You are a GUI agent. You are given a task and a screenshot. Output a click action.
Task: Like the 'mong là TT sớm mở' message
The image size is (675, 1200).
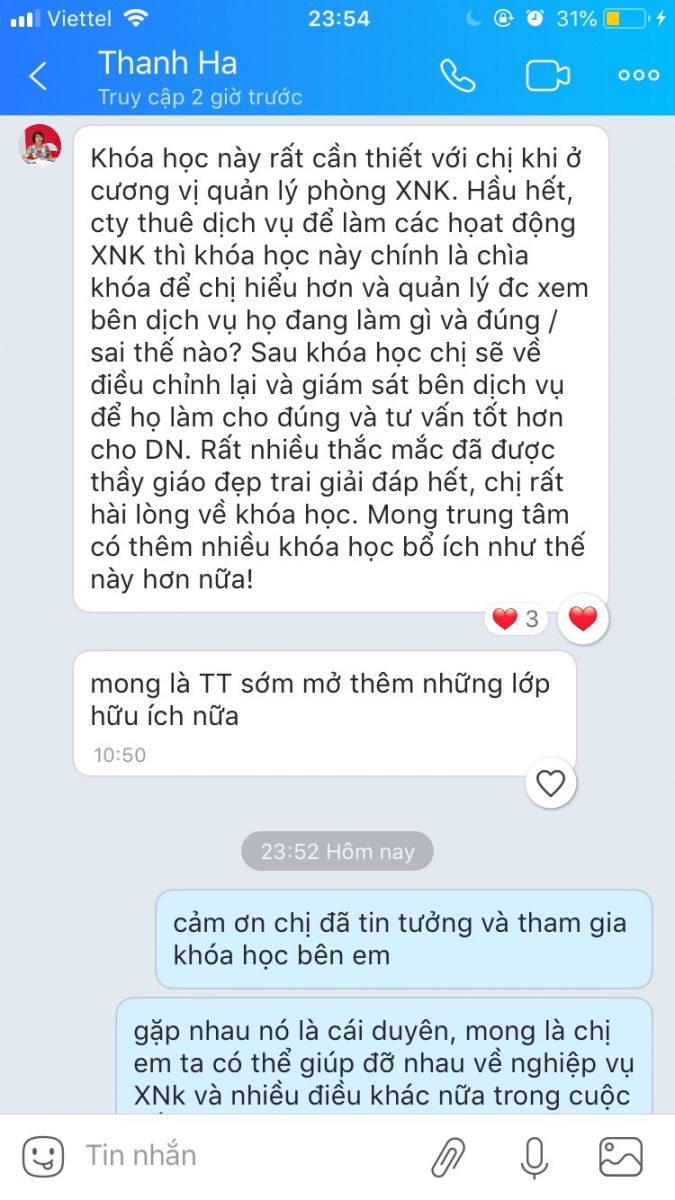(x=551, y=783)
